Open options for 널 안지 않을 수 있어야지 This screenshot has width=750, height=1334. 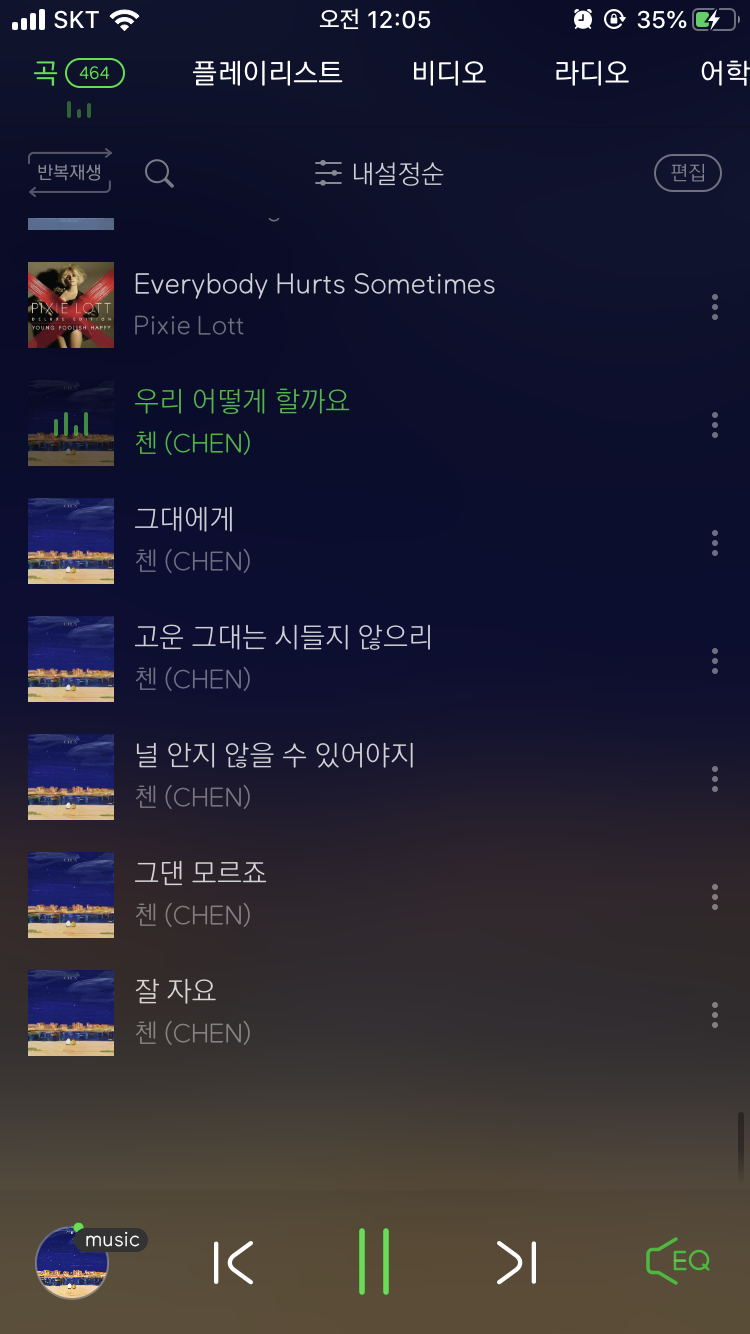(714, 778)
